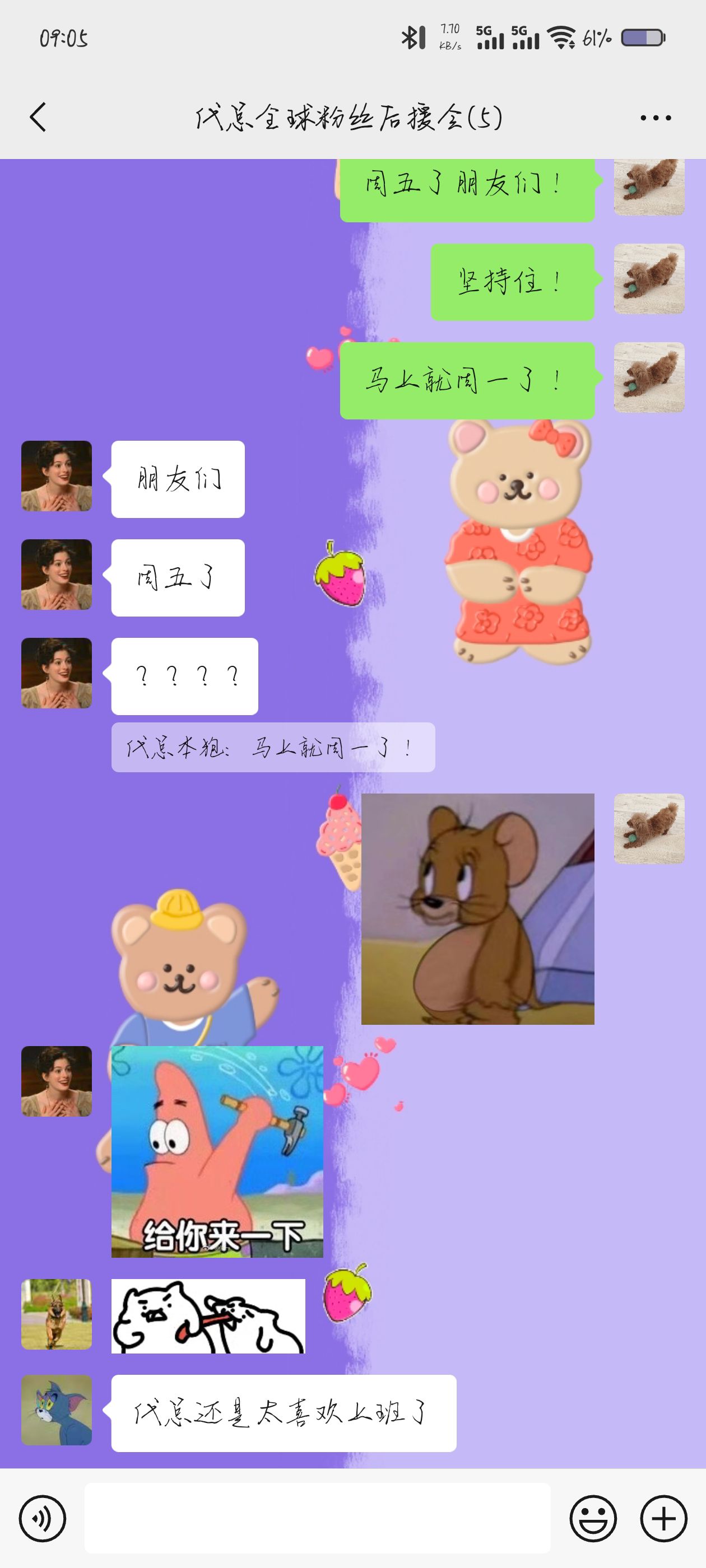Open avatar profile beside 朋友们 message
Viewport: 706px width, 1568px height.
(57, 476)
